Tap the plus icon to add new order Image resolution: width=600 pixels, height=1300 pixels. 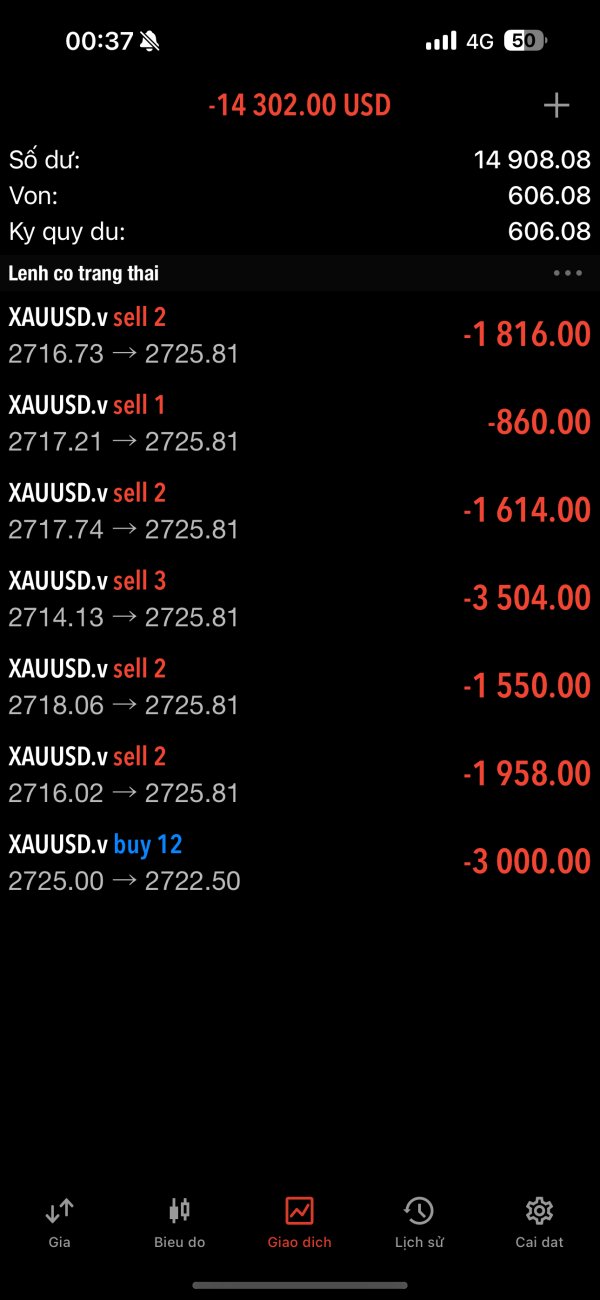pos(556,105)
